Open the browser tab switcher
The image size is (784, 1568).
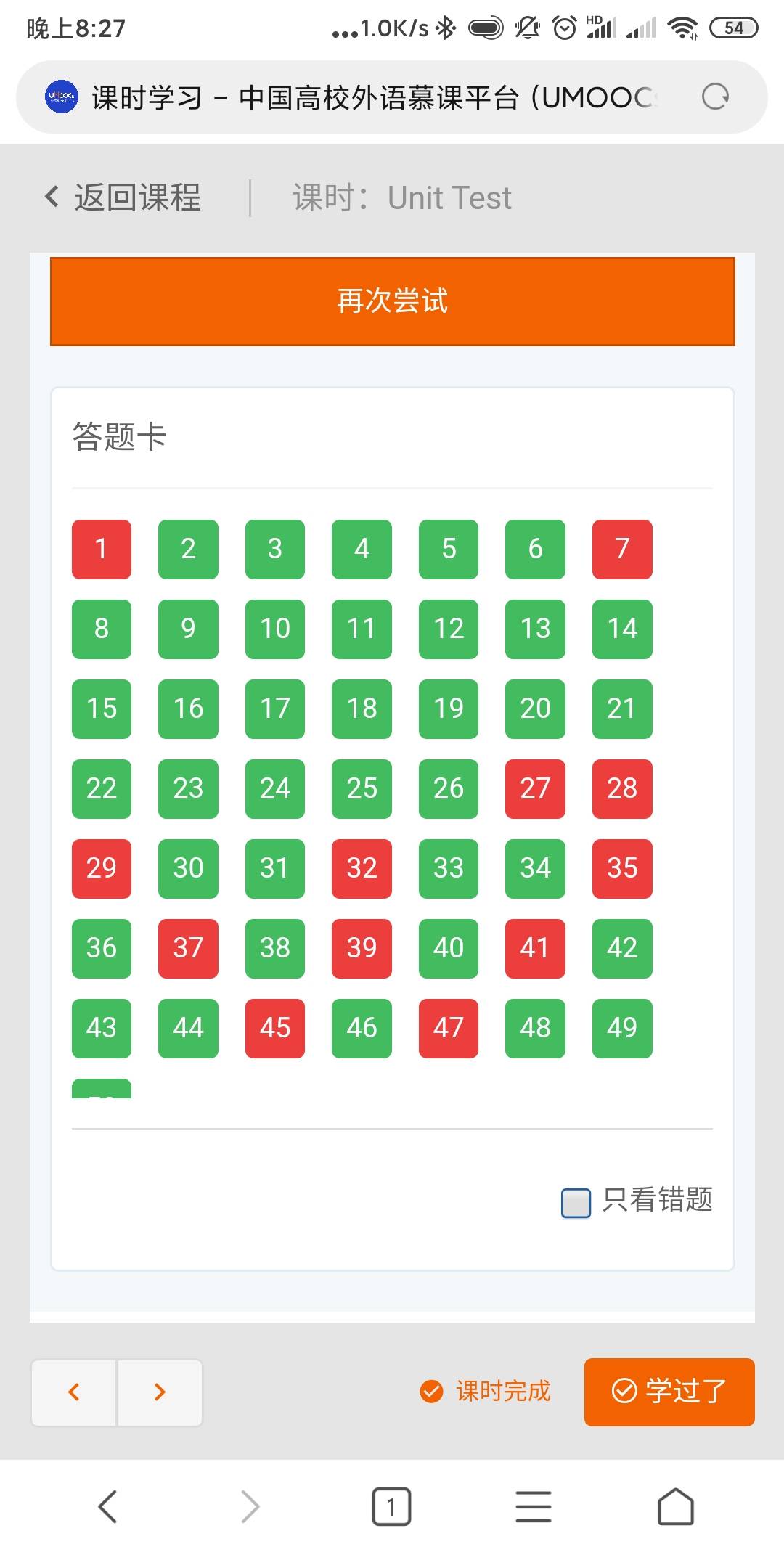click(391, 1506)
